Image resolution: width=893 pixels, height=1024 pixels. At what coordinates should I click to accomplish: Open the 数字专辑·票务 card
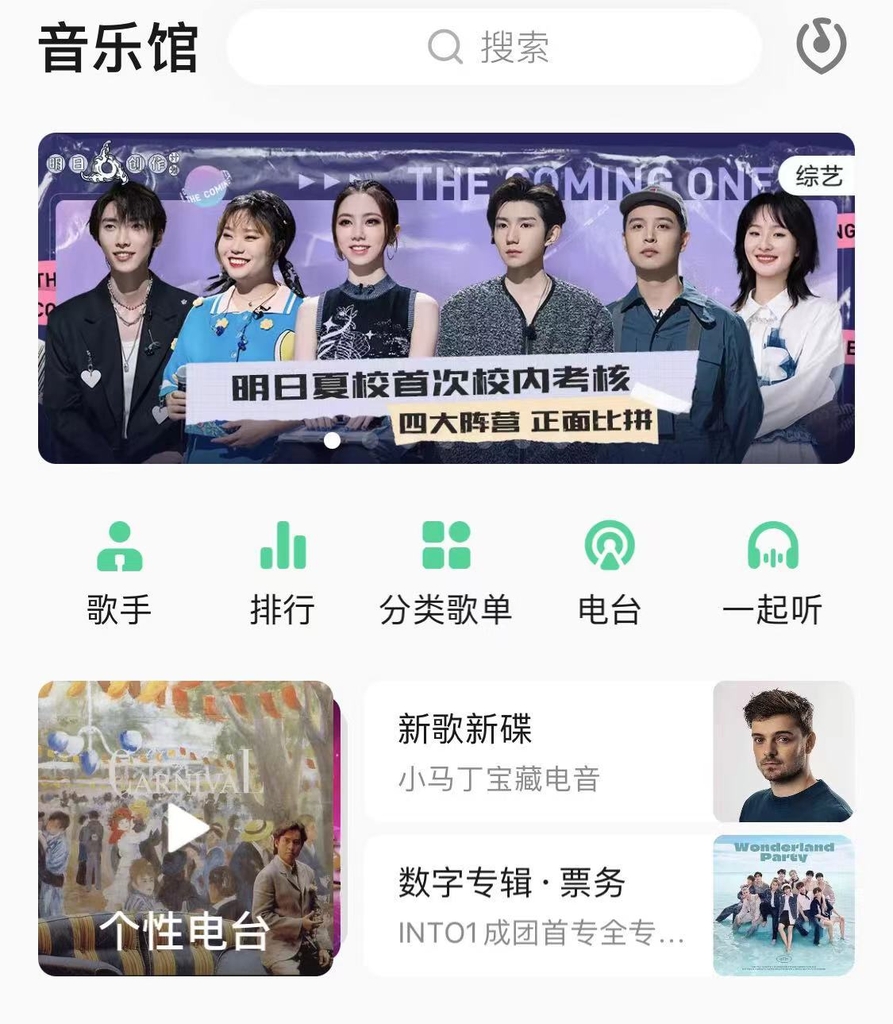[608, 905]
